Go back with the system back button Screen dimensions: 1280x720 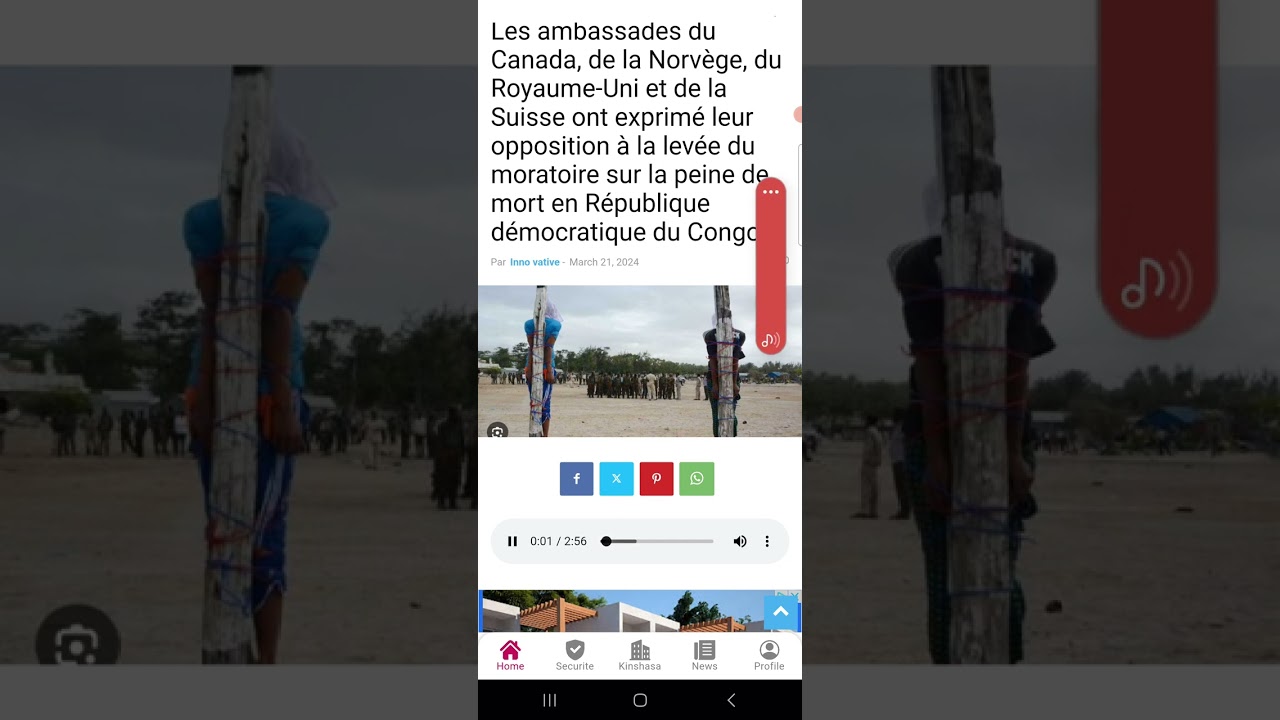click(731, 700)
